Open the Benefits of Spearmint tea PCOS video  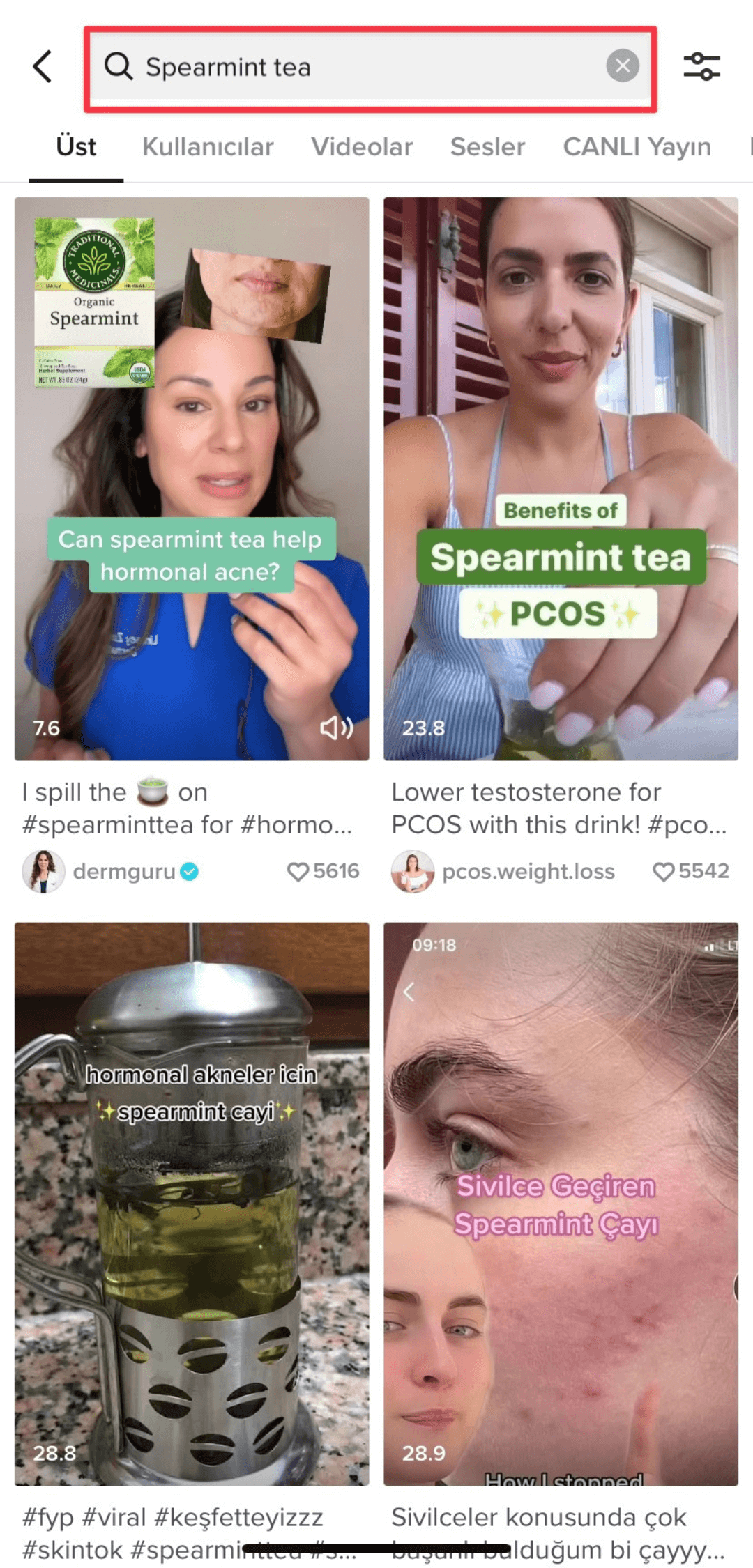[x=561, y=478]
